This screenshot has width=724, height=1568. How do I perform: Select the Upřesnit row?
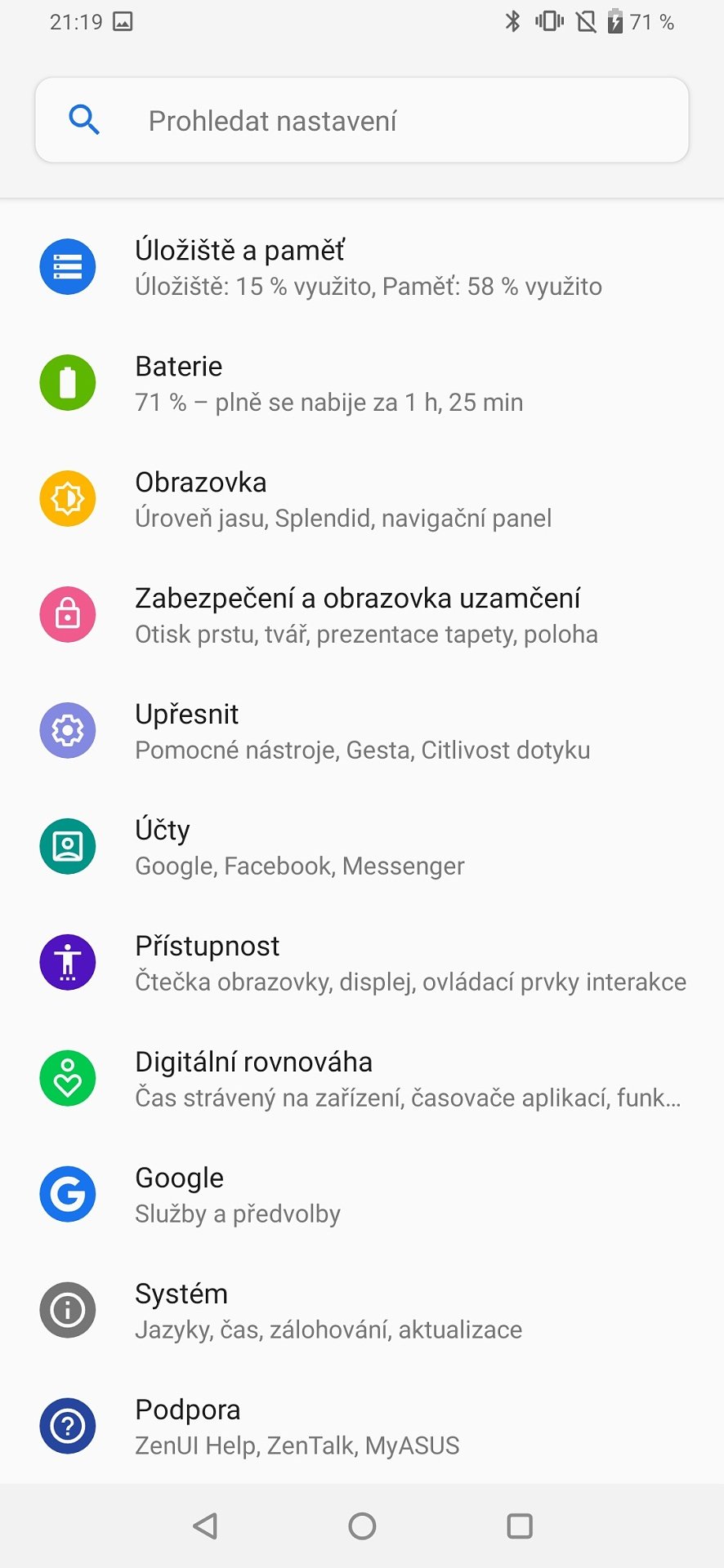pos(362,731)
